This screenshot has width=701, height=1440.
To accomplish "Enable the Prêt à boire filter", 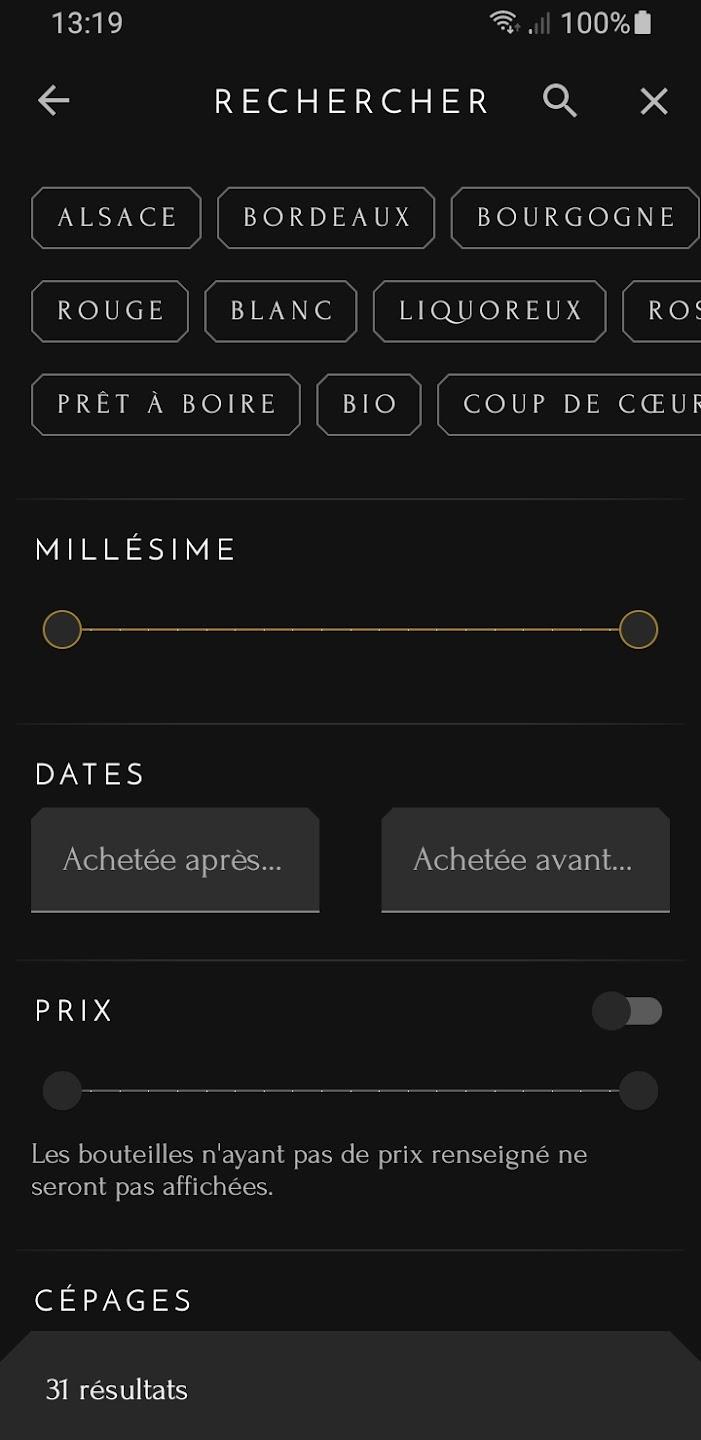I will [166, 405].
